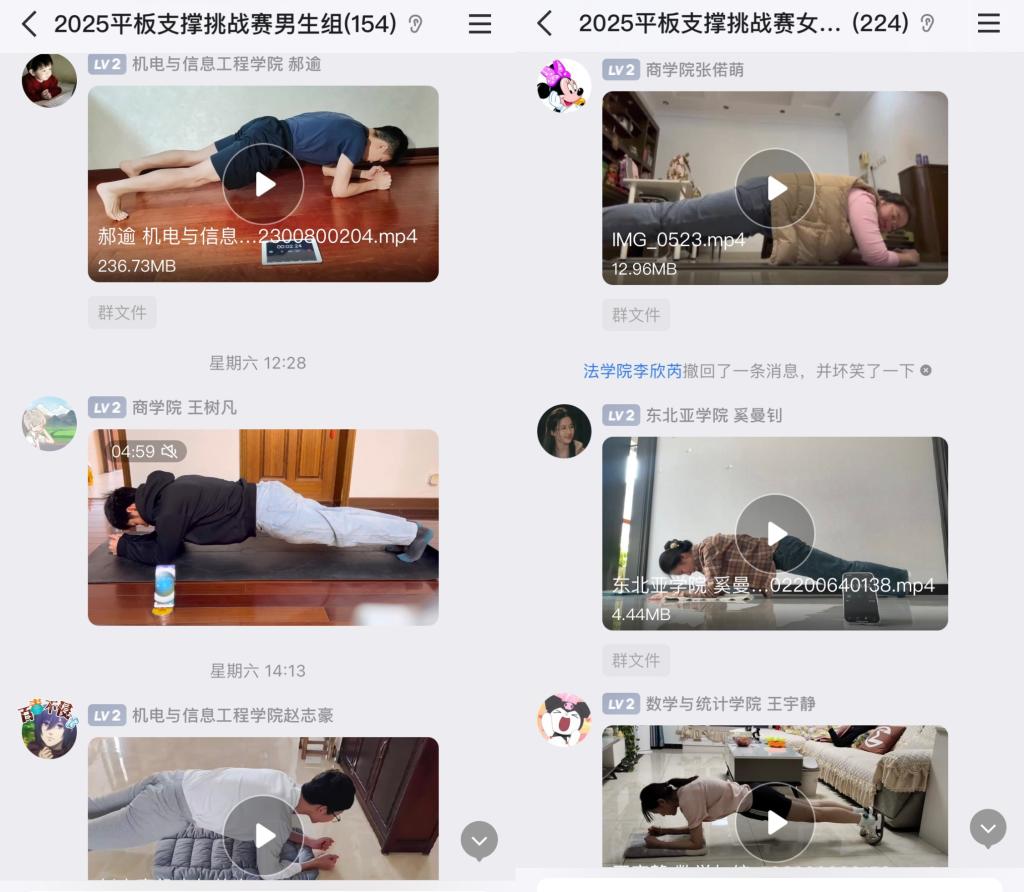Screen dimensions: 1024x892
Task: Open the menu of the 女生组 group
Action: coord(989,24)
